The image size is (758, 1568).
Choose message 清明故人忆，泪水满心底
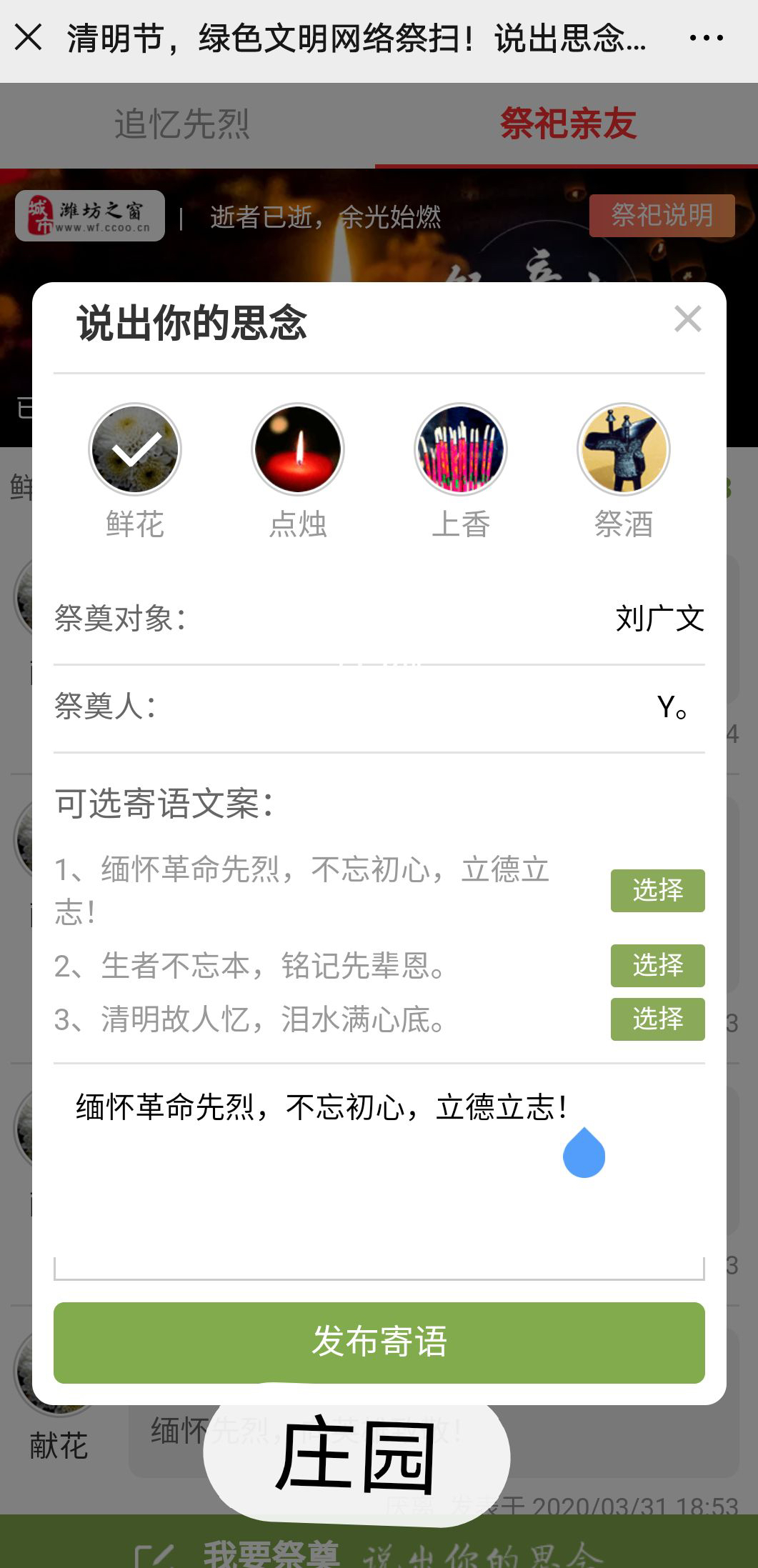657,1019
